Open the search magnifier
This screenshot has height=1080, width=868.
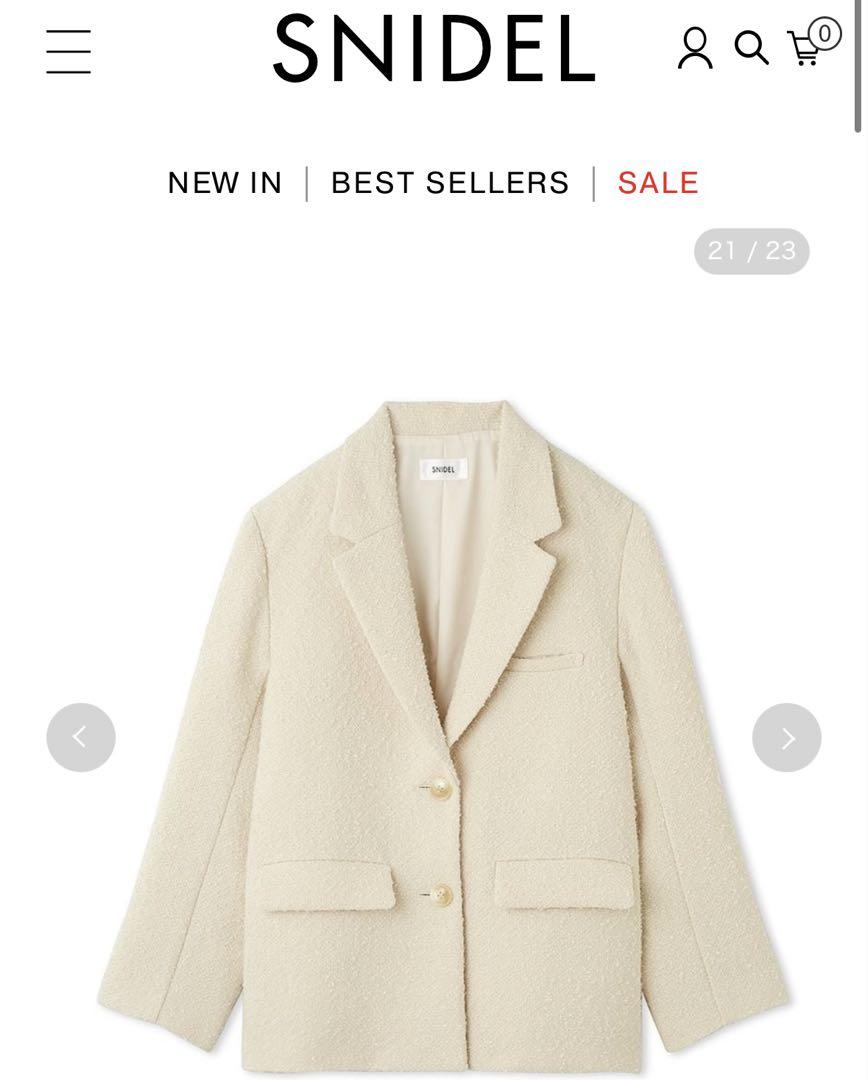point(751,47)
